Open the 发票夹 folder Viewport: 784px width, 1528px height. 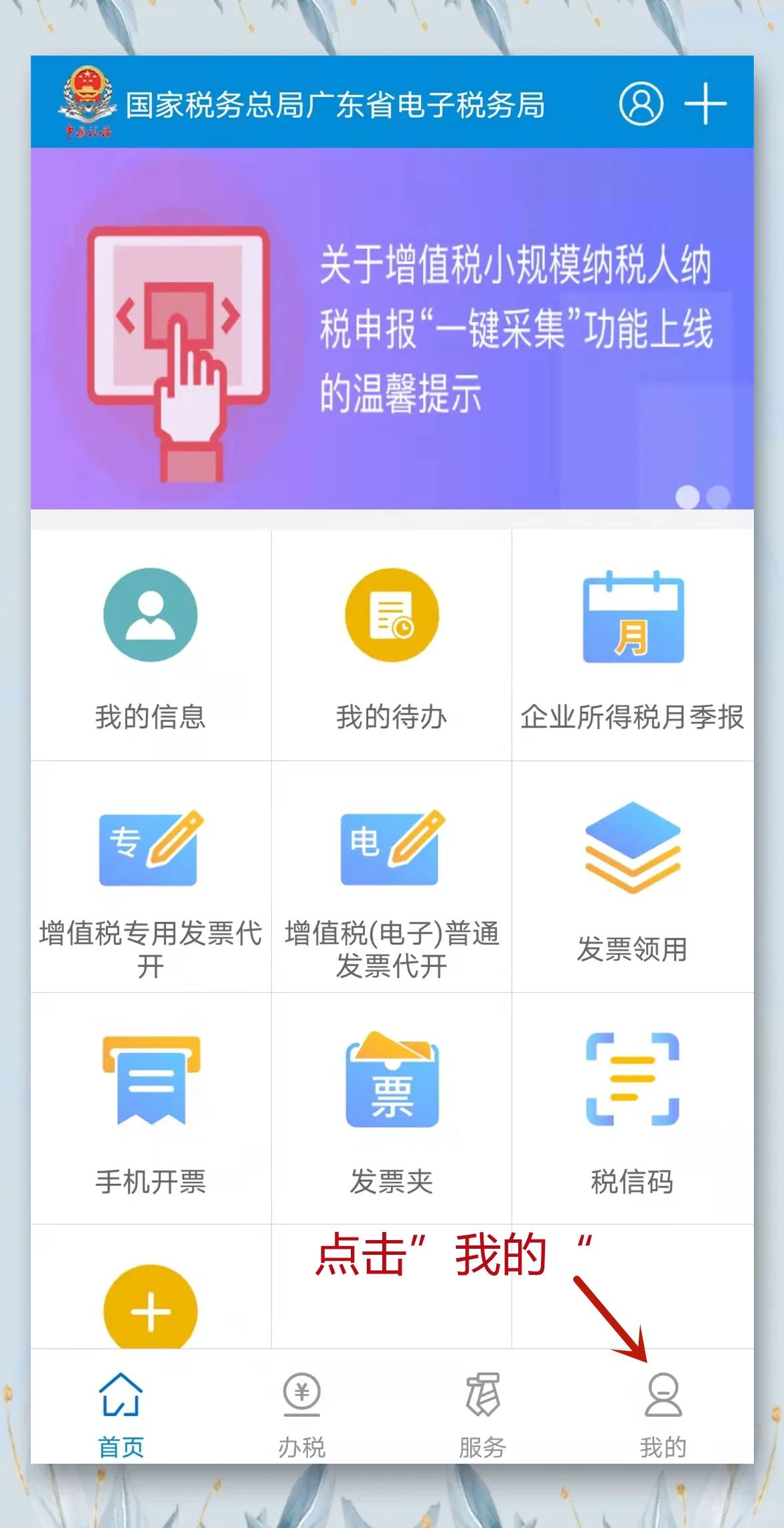point(392,1108)
